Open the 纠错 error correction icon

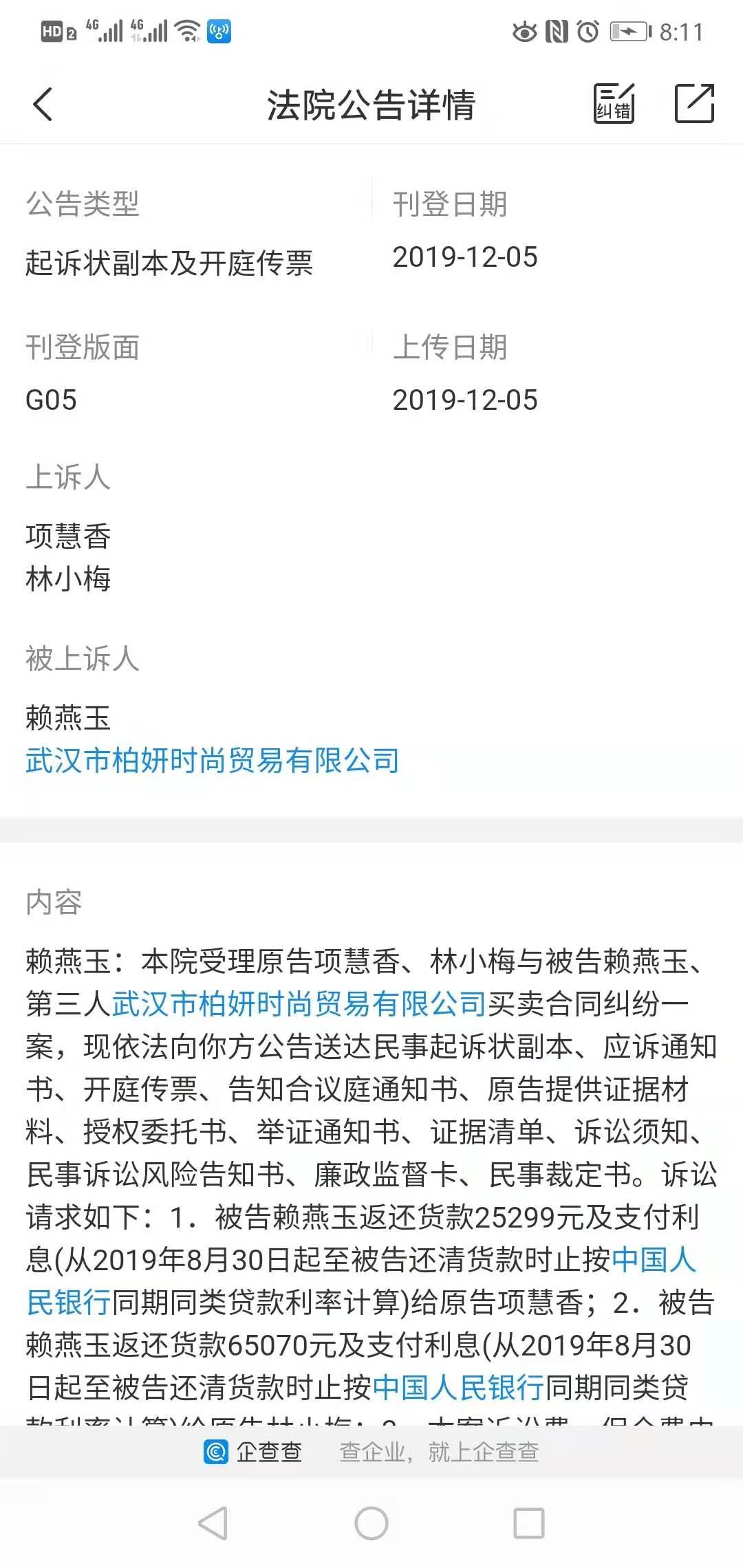pyautogui.click(x=614, y=104)
